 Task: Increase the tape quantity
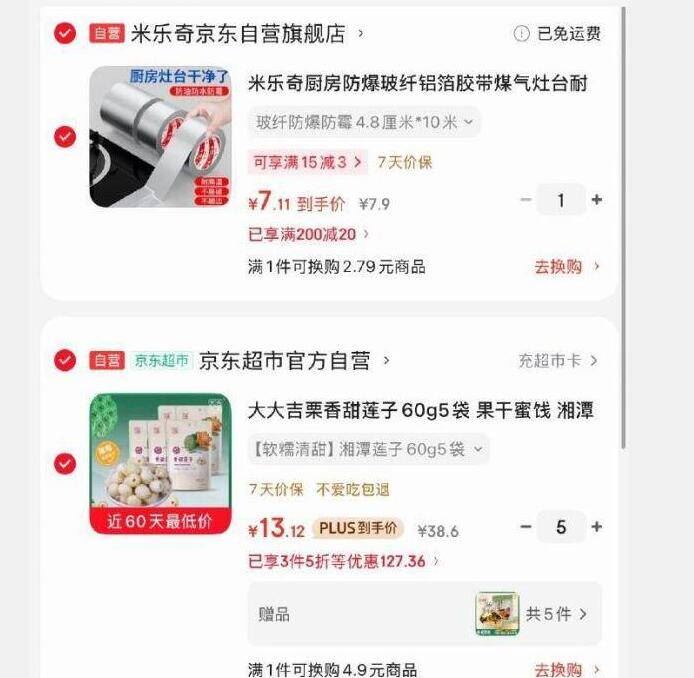pos(597,200)
